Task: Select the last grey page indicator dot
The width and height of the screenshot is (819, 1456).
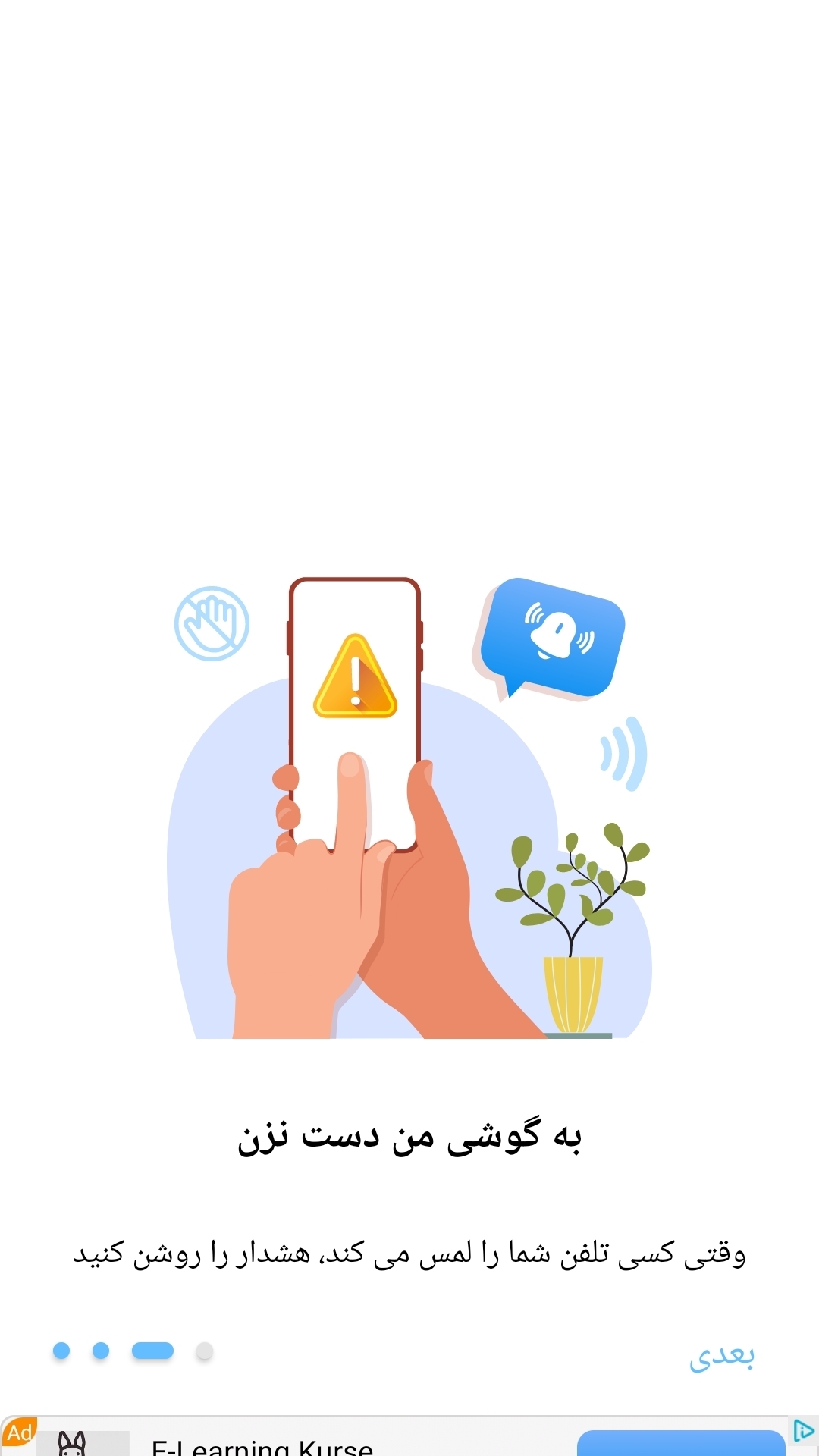Action: (x=204, y=1351)
